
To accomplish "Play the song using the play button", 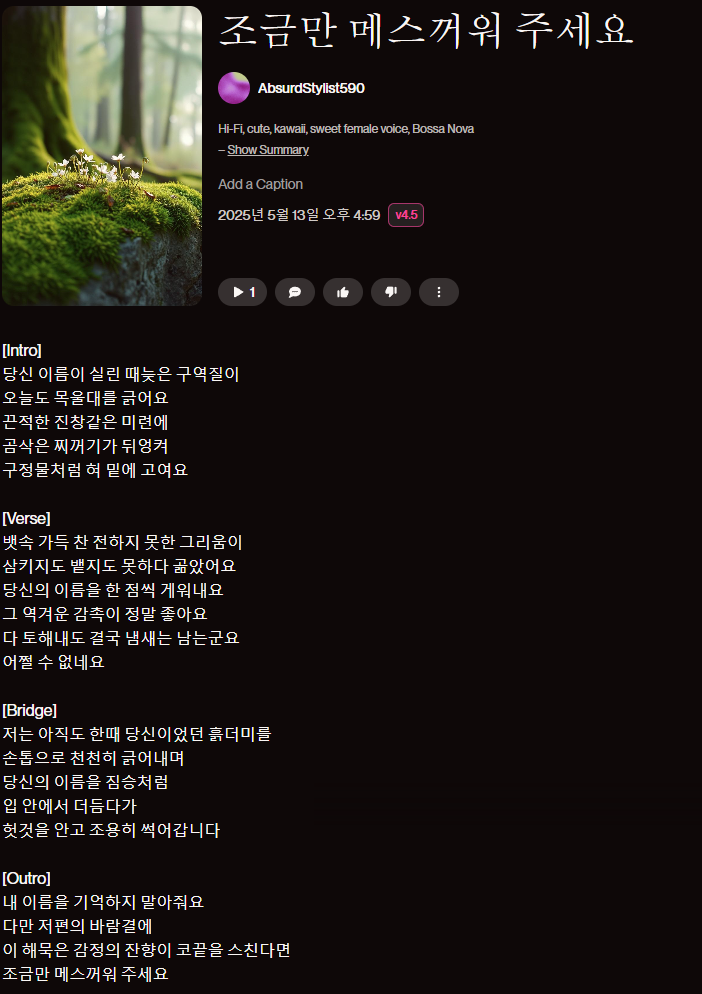I will coord(241,292).
